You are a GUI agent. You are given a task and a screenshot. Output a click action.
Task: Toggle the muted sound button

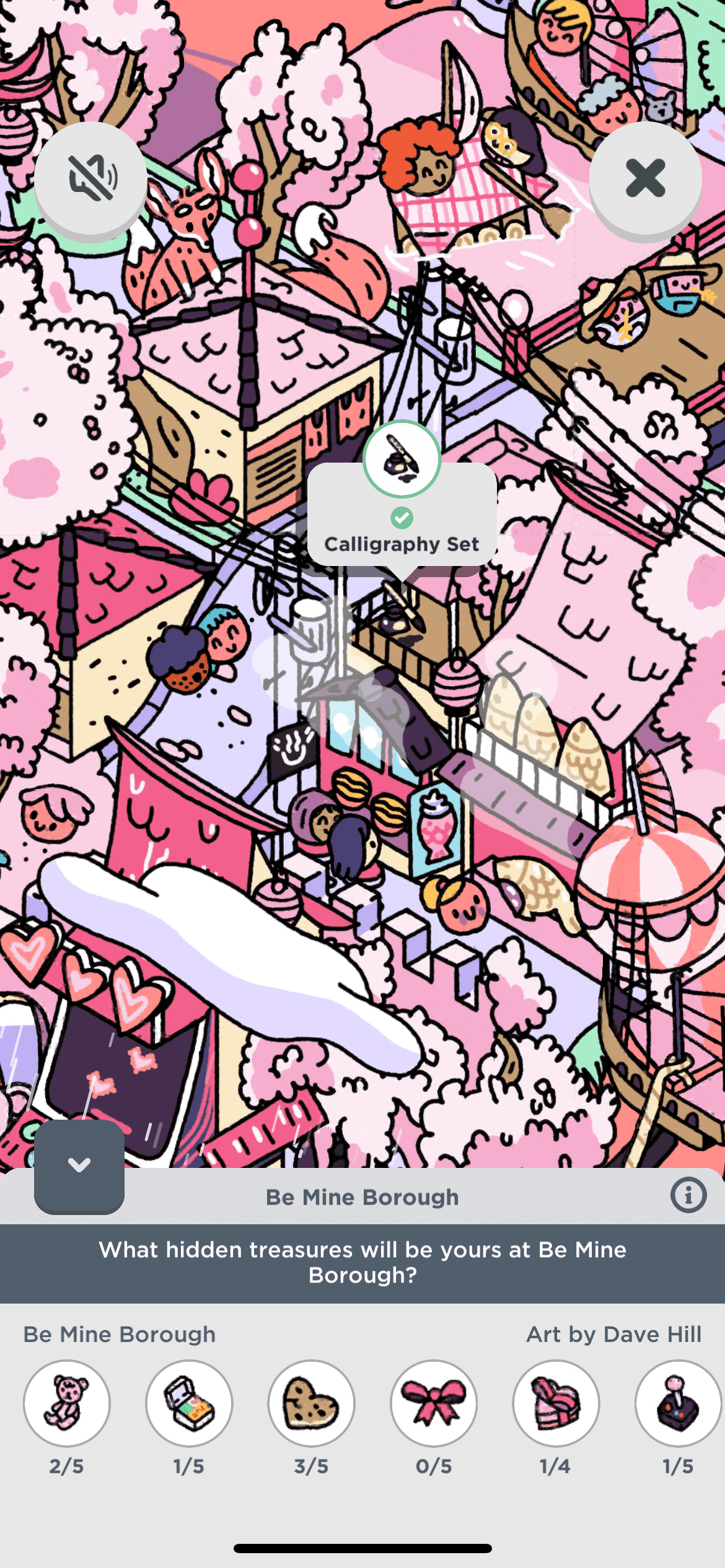tap(90, 178)
